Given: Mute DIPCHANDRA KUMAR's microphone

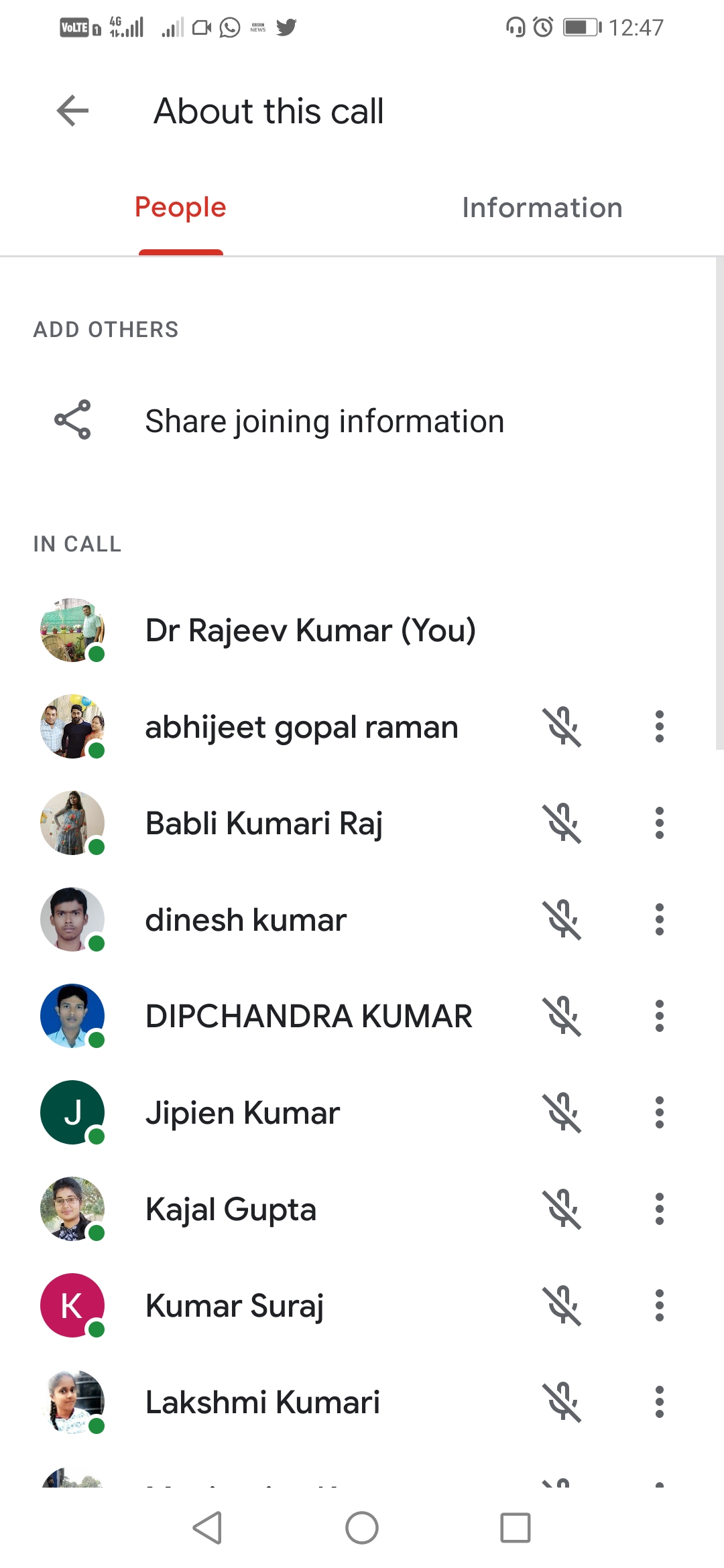Looking at the screenshot, I should tap(562, 1017).
